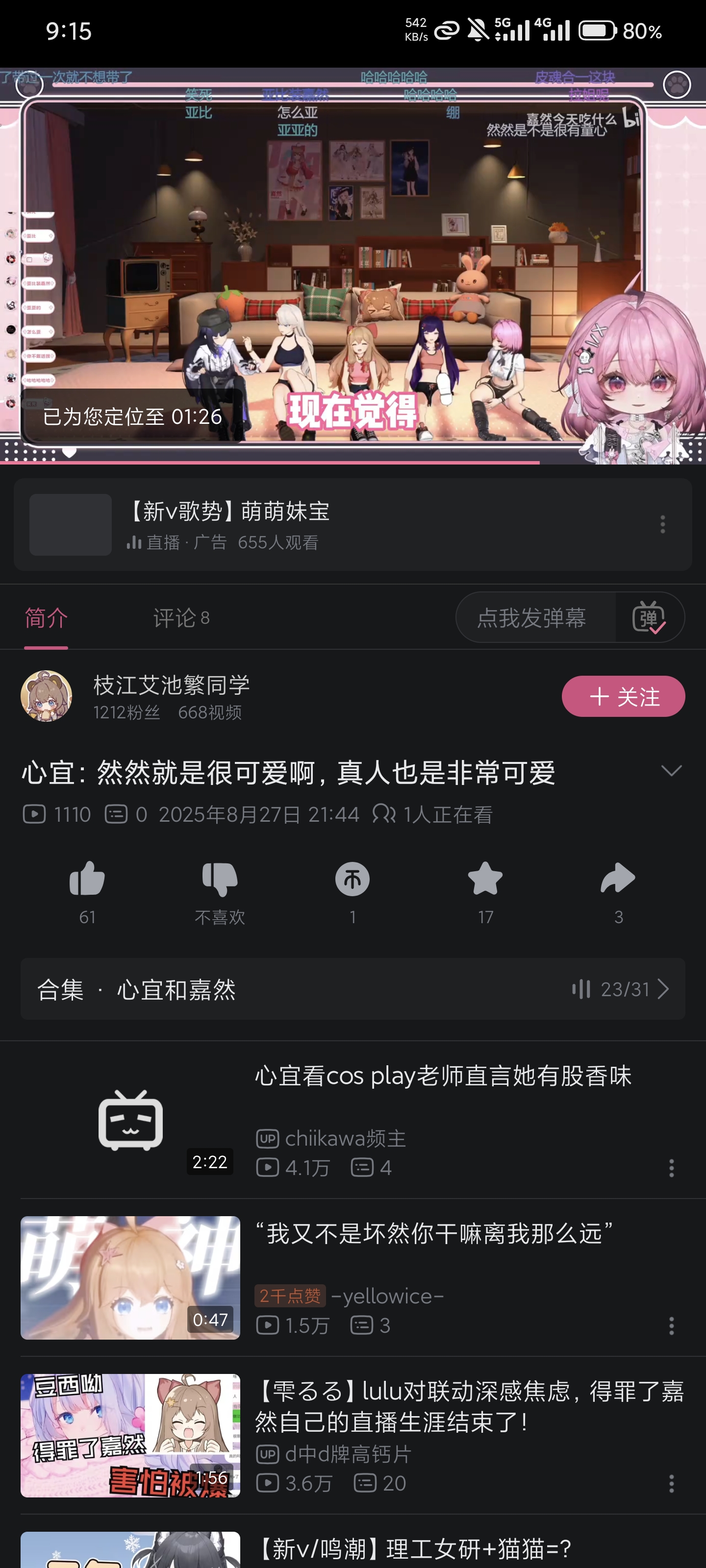
Task: Expand the video title description
Action: pyautogui.click(x=671, y=771)
